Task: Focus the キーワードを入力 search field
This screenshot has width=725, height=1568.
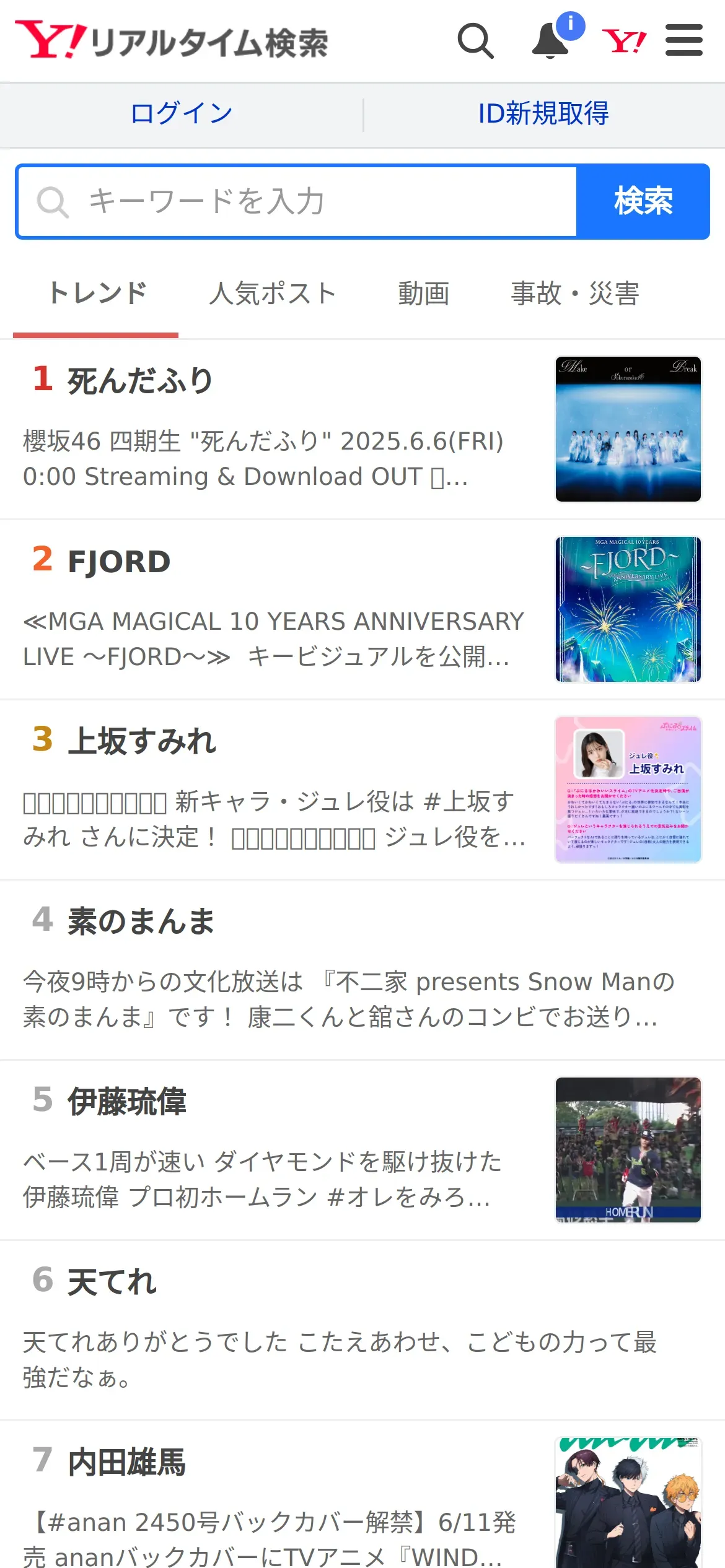Action: (297, 202)
